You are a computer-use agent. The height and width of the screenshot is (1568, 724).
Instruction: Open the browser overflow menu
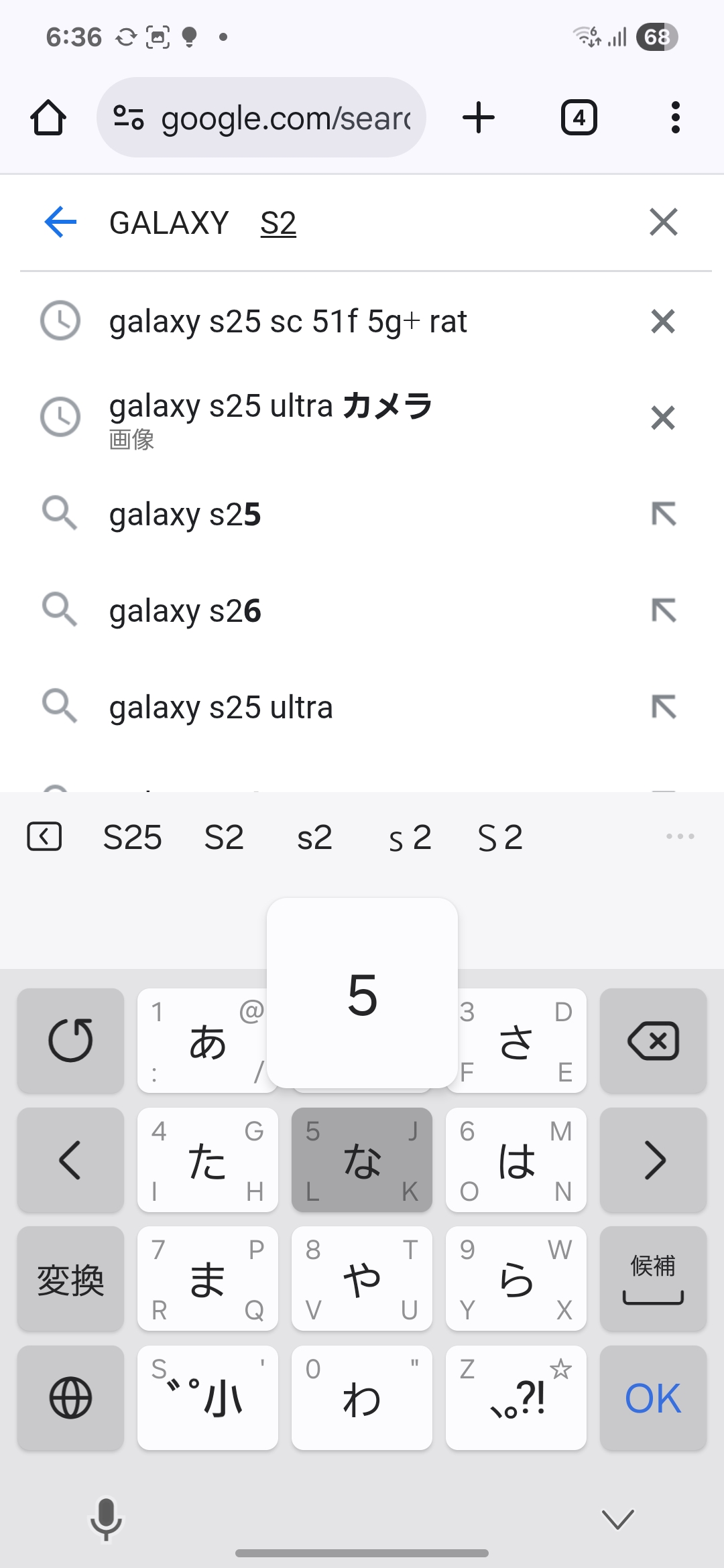pyautogui.click(x=675, y=118)
